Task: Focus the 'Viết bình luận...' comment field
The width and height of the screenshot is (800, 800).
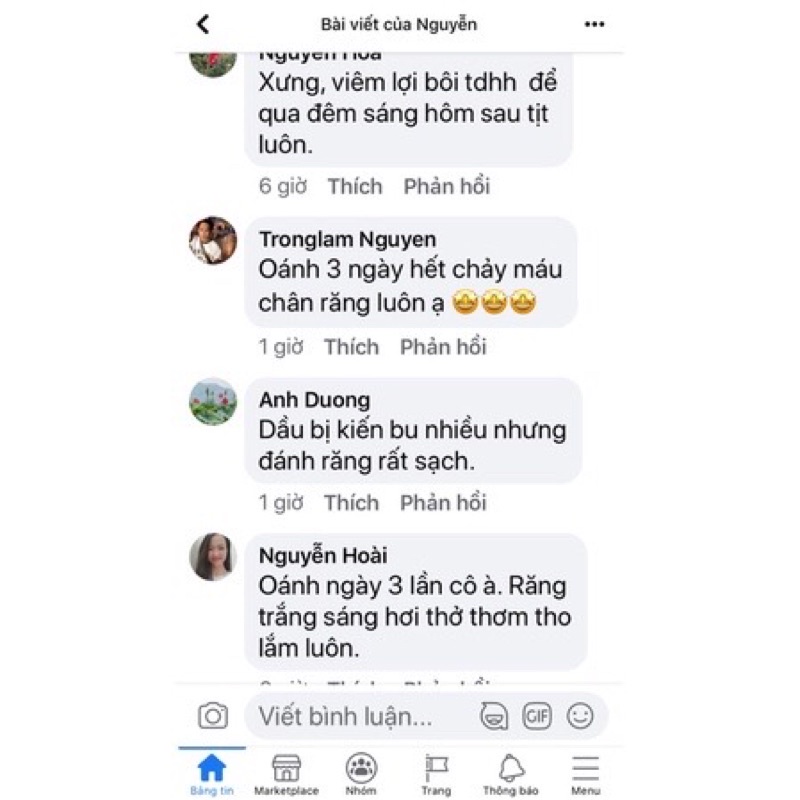Action: pyautogui.click(x=360, y=716)
